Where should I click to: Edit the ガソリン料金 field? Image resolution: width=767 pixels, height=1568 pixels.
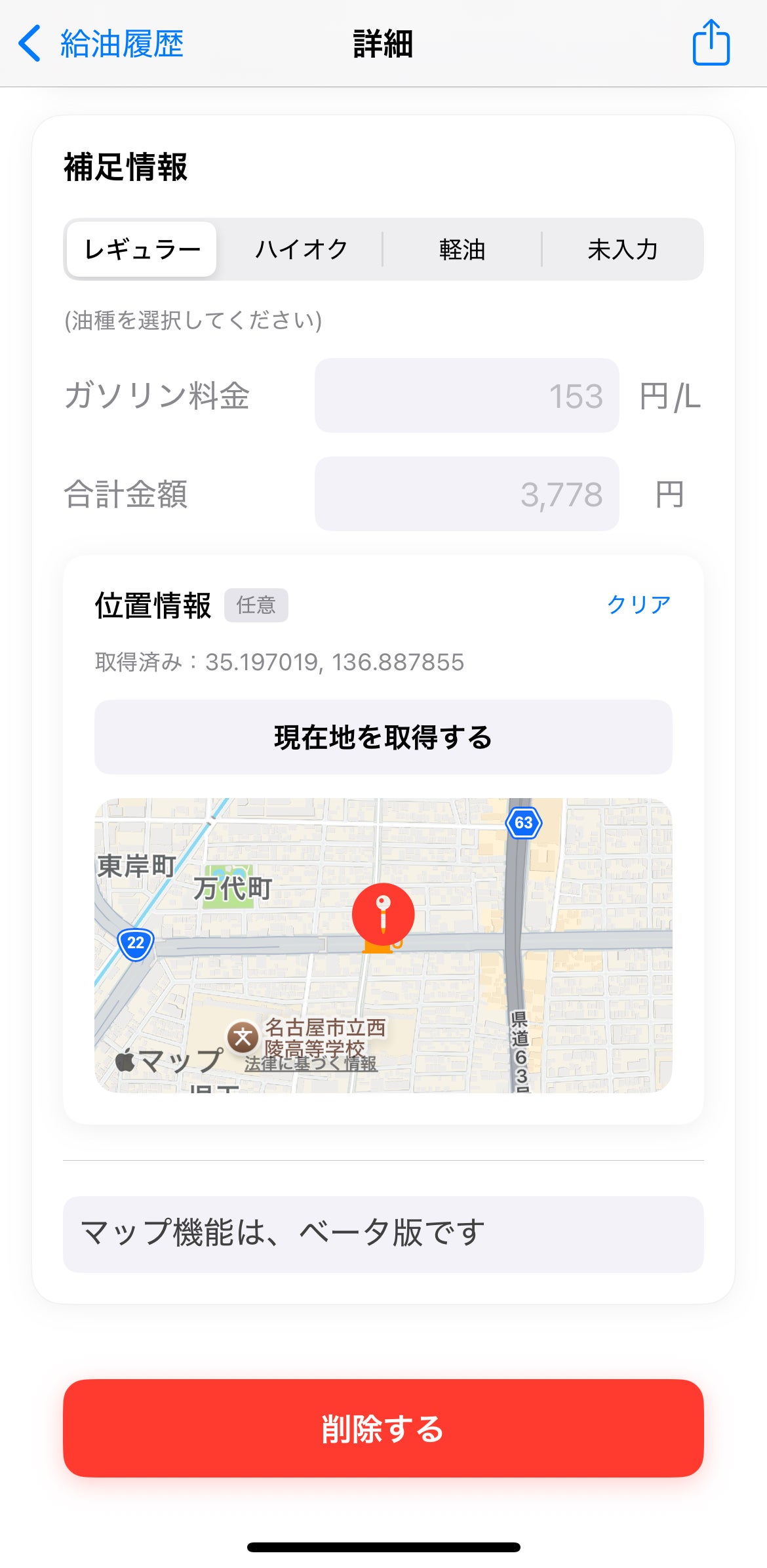467,395
